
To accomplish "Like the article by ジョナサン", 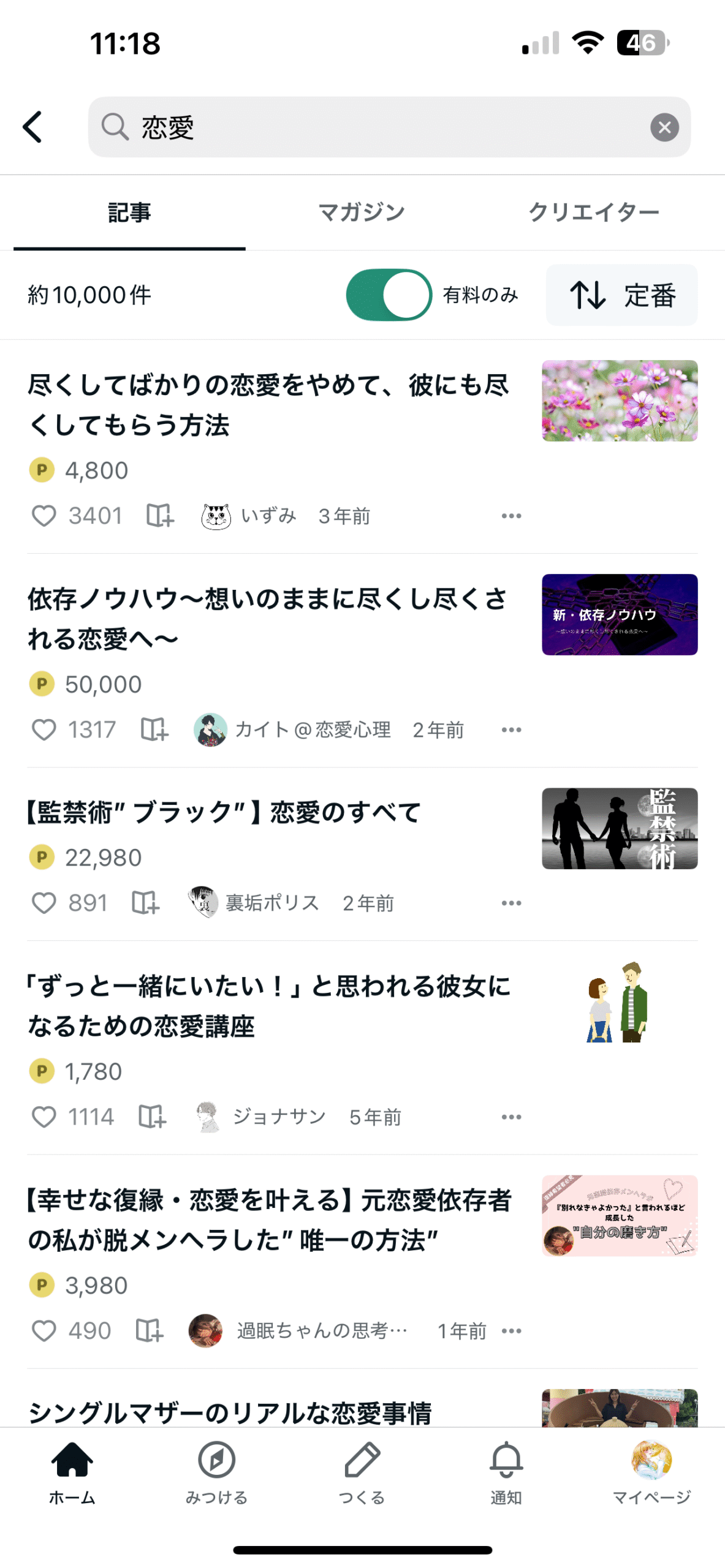I will [44, 1117].
